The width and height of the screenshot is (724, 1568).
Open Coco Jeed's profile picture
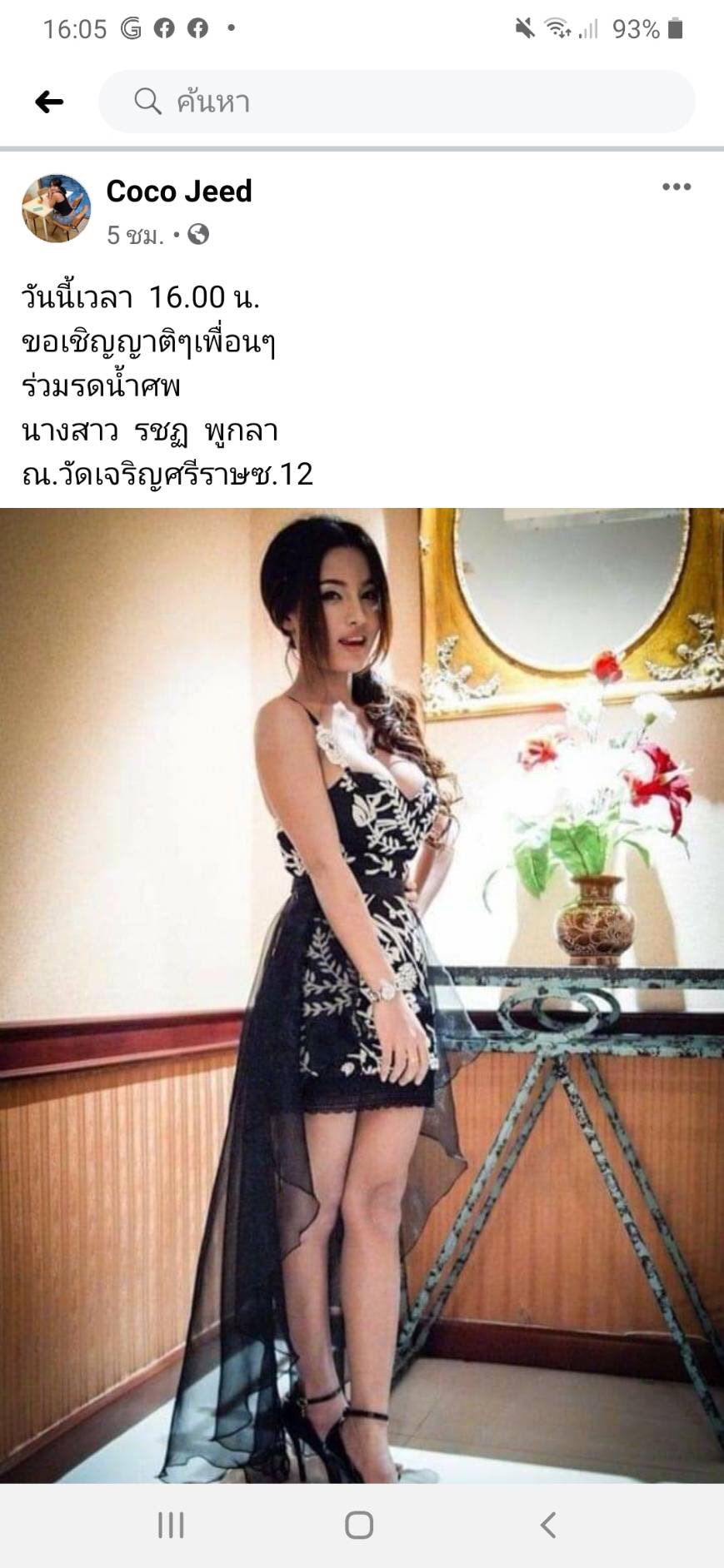(56, 208)
